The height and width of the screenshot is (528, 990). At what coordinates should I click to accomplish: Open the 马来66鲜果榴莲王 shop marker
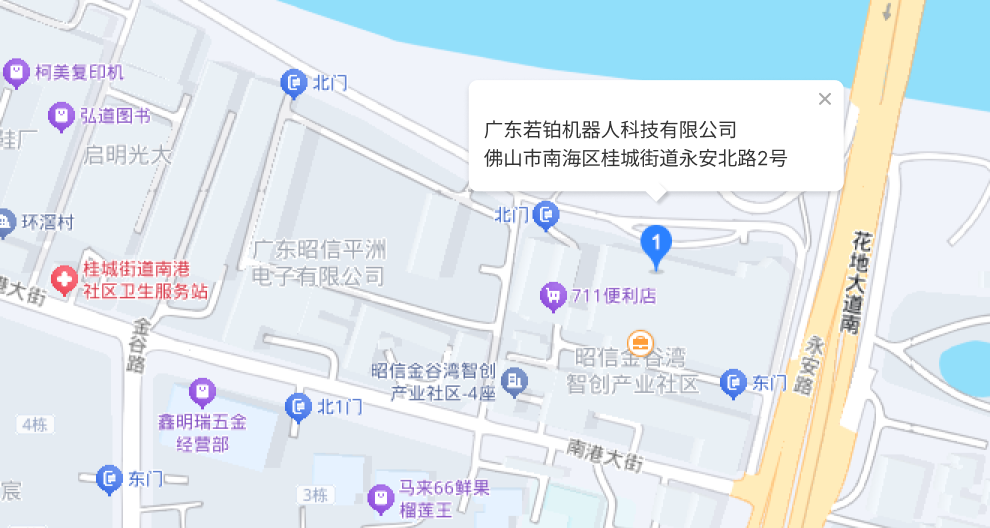(x=379, y=496)
